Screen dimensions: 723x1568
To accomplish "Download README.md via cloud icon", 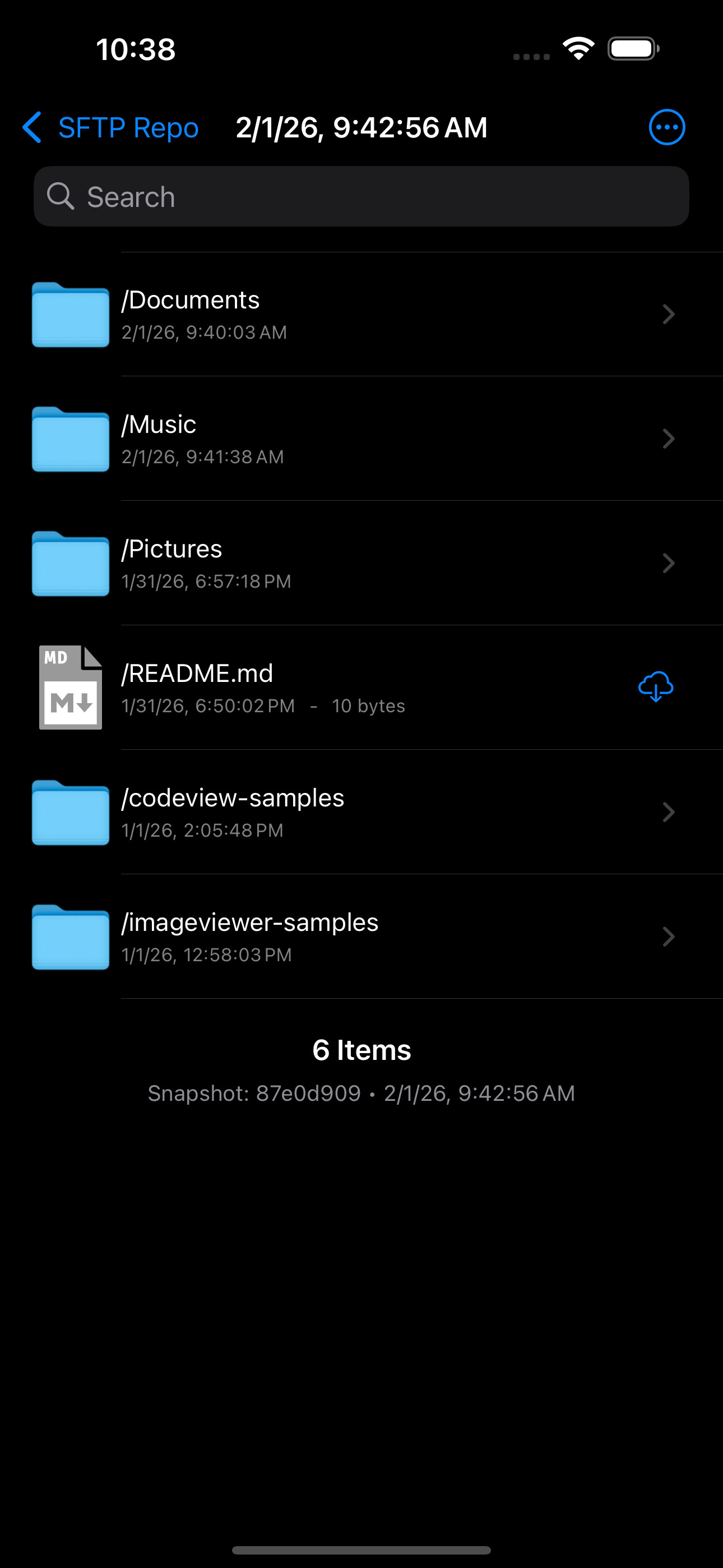I will [x=655, y=687].
